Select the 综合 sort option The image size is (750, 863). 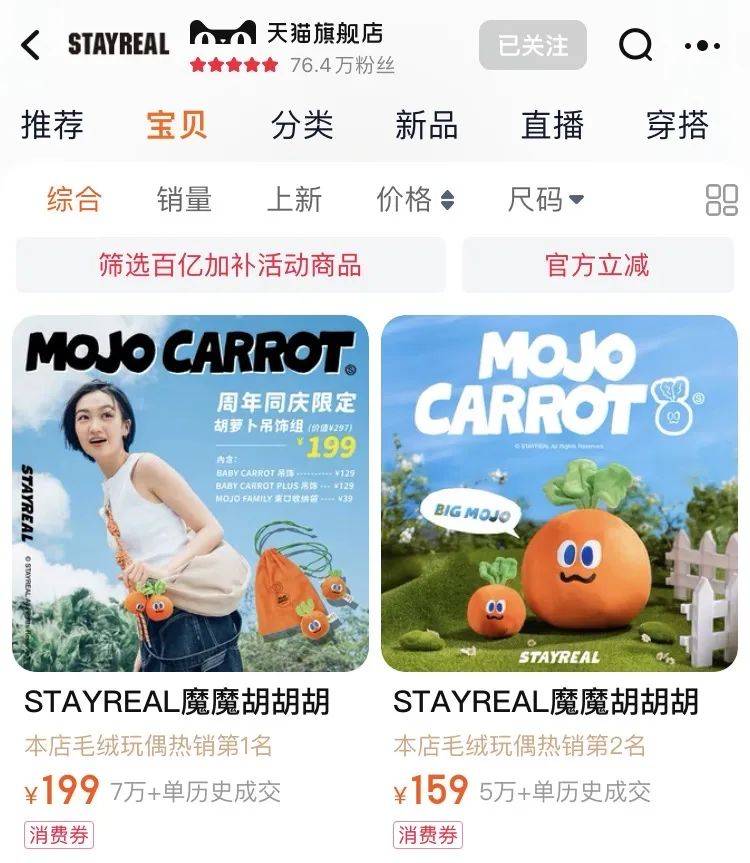74,199
